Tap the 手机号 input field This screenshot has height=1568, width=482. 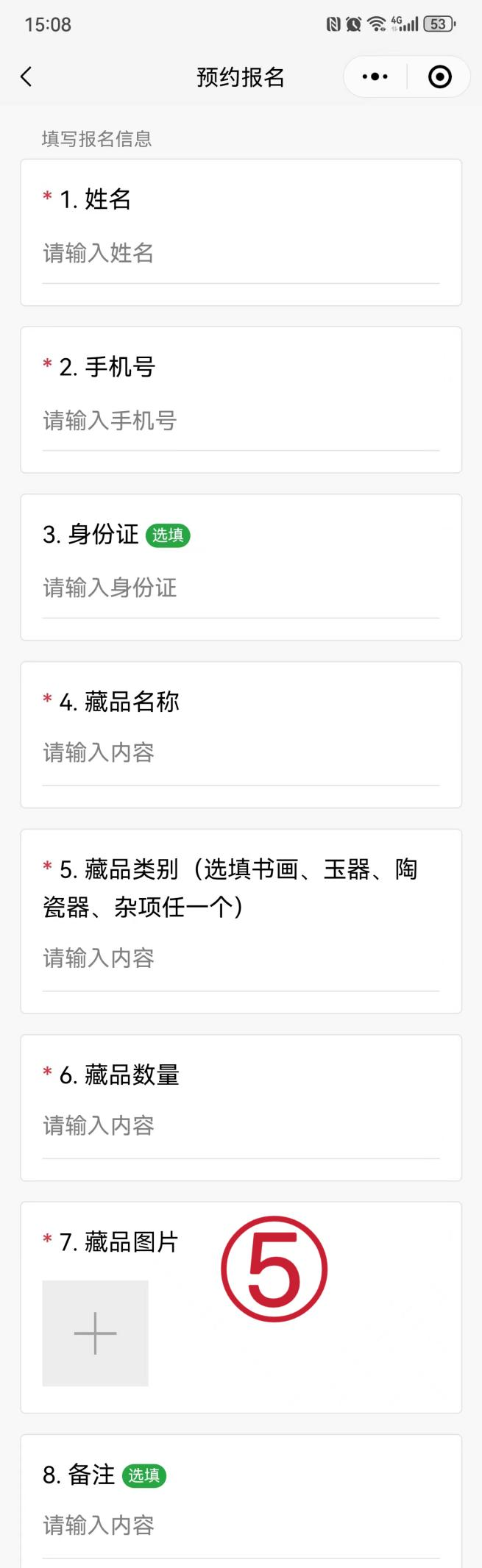pos(240,421)
